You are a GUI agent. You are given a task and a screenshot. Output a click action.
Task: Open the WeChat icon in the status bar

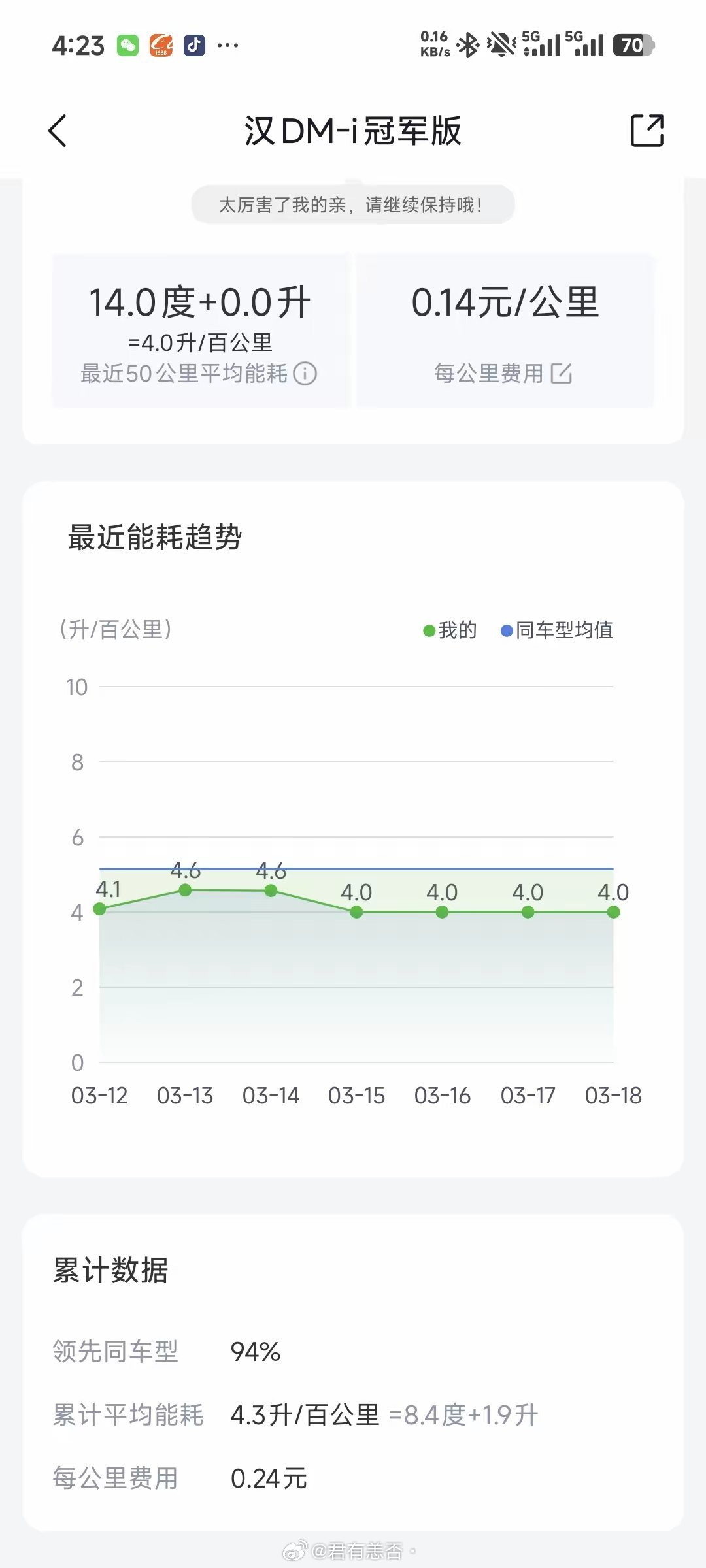(x=127, y=44)
